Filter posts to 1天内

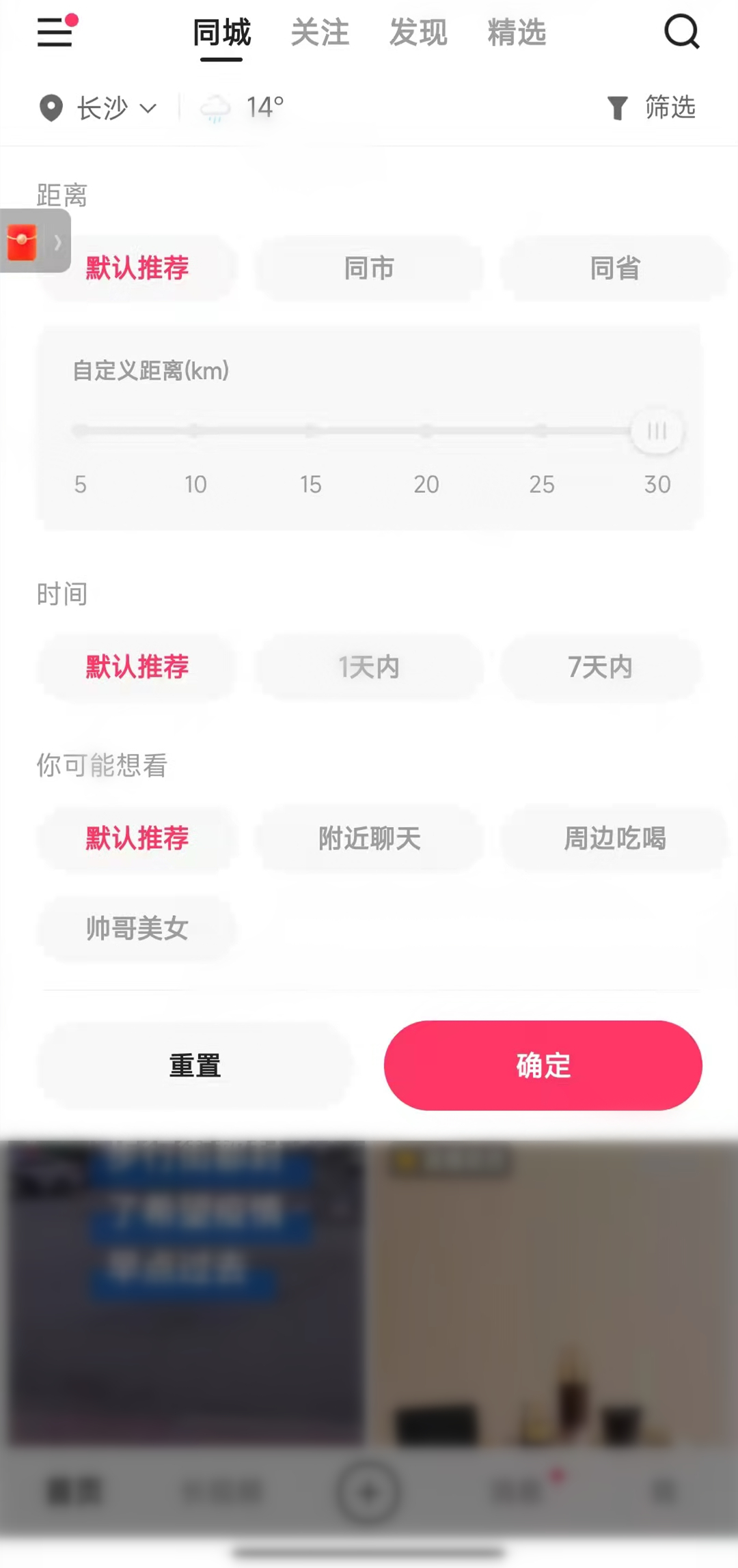(369, 667)
